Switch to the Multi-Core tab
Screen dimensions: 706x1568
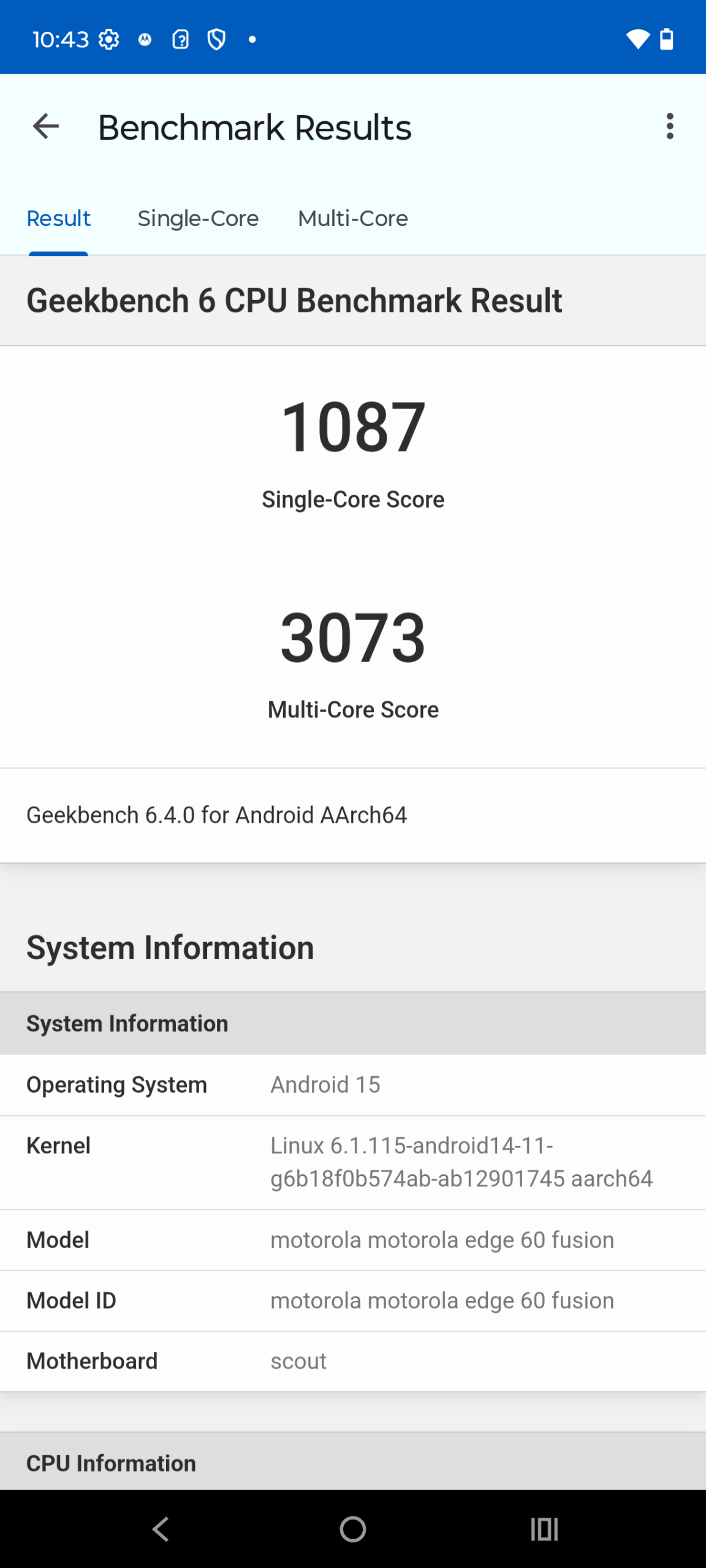(352, 219)
